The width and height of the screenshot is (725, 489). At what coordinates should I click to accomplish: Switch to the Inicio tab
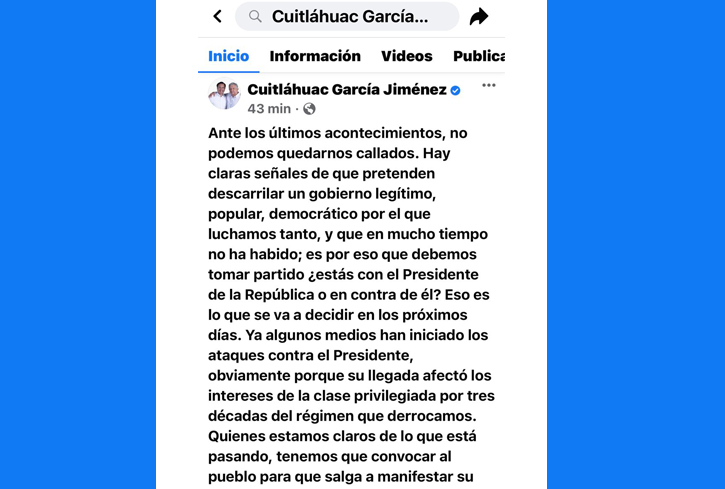(x=228, y=56)
